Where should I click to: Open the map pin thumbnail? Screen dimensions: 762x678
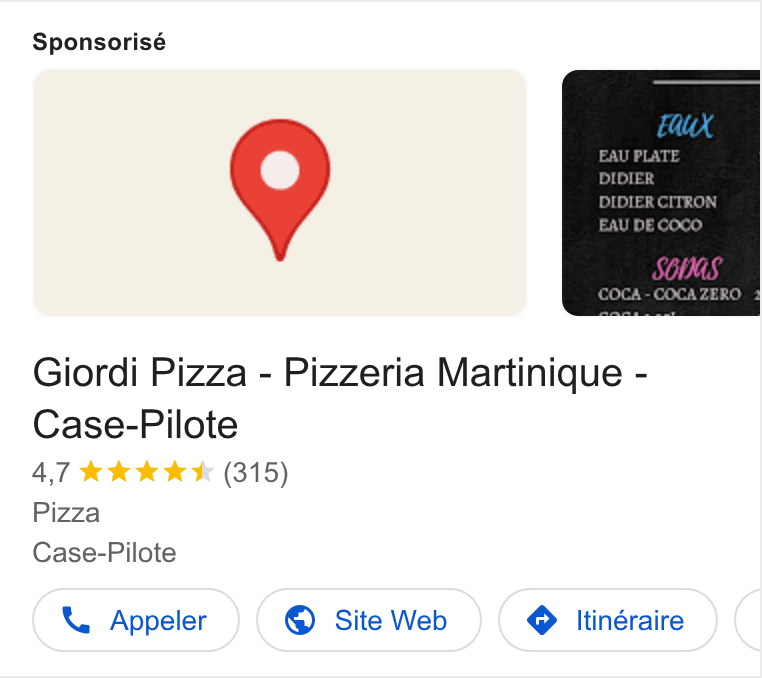[x=280, y=193]
